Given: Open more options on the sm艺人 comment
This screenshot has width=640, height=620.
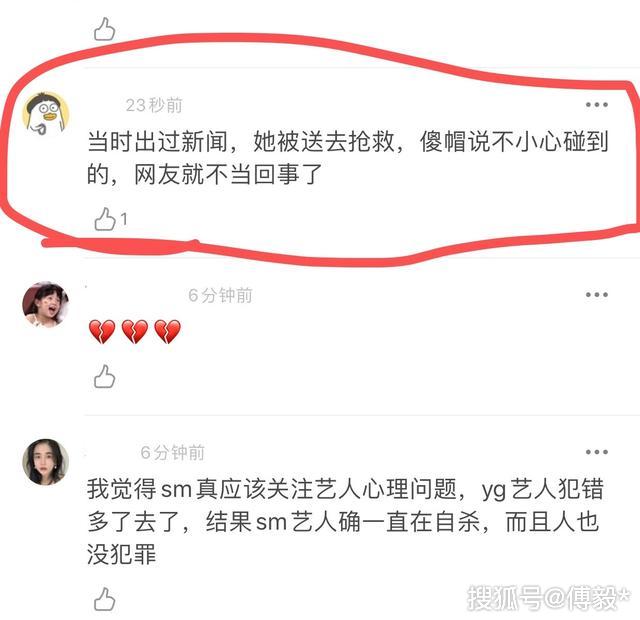Looking at the screenshot, I should point(596,452).
